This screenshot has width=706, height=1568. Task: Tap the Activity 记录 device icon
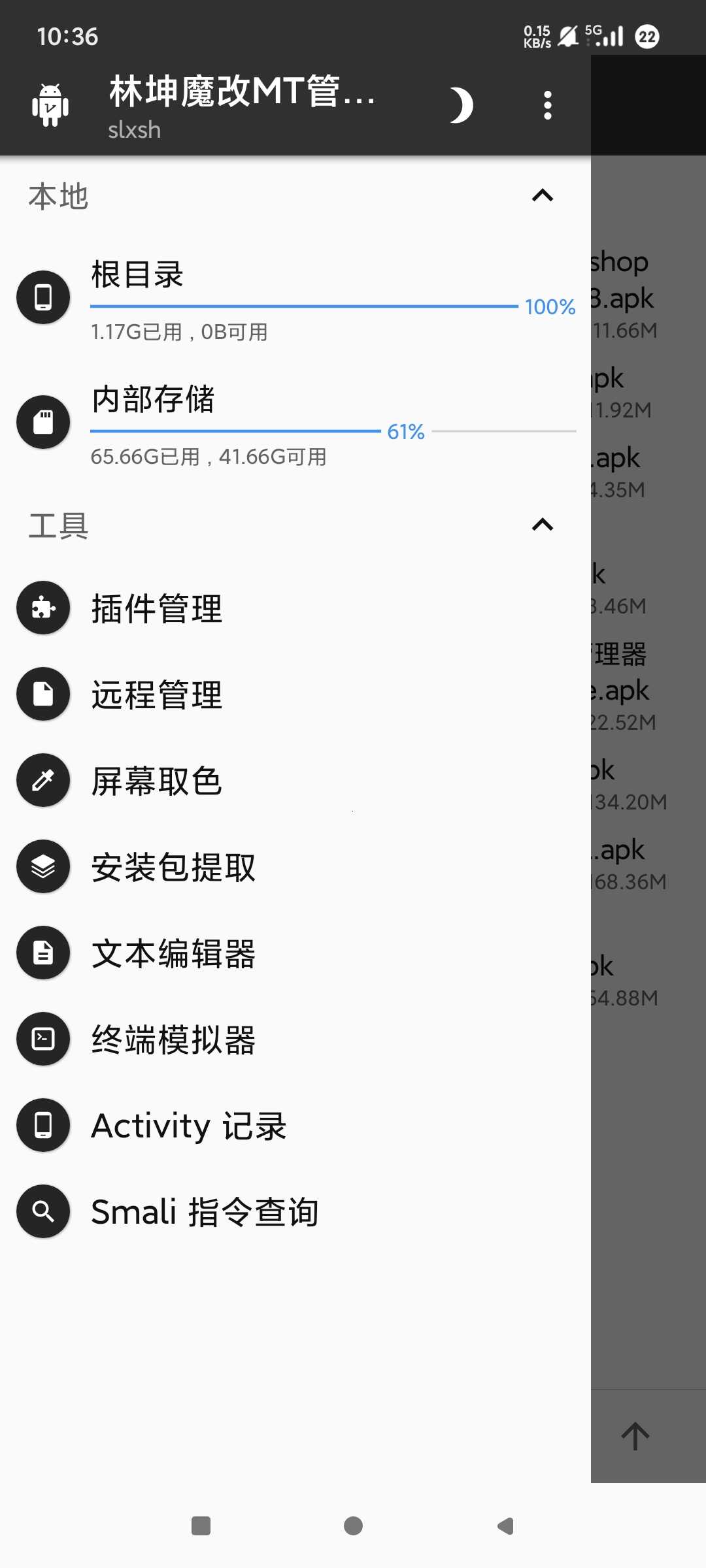click(x=42, y=1126)
